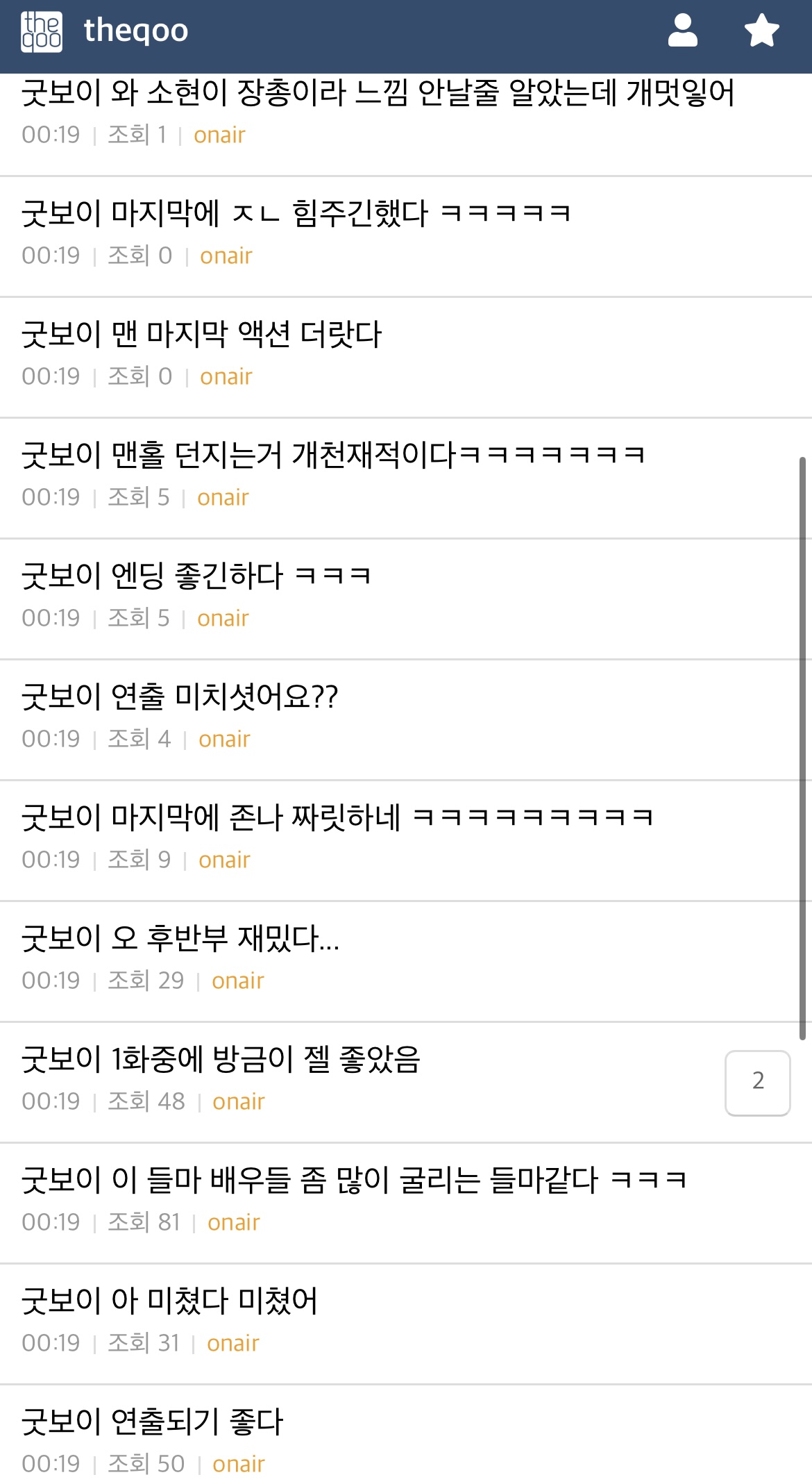This screenshot has width=812, height=1484.
Task: Open post '굿보이 아 미쳤다 미쳤어'
Action: pos(169,1301)
